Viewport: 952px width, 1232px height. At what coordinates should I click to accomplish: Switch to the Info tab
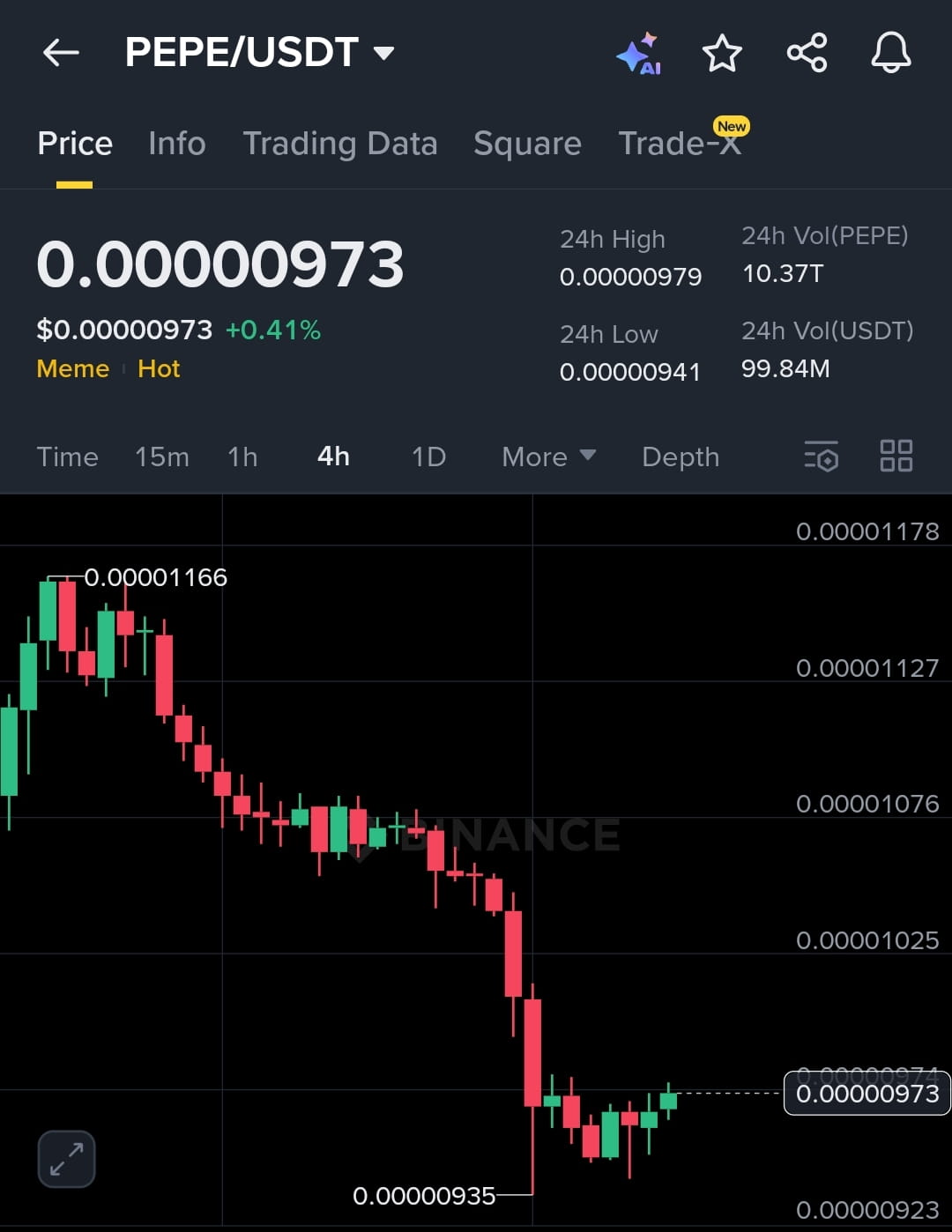click(176, 144)
